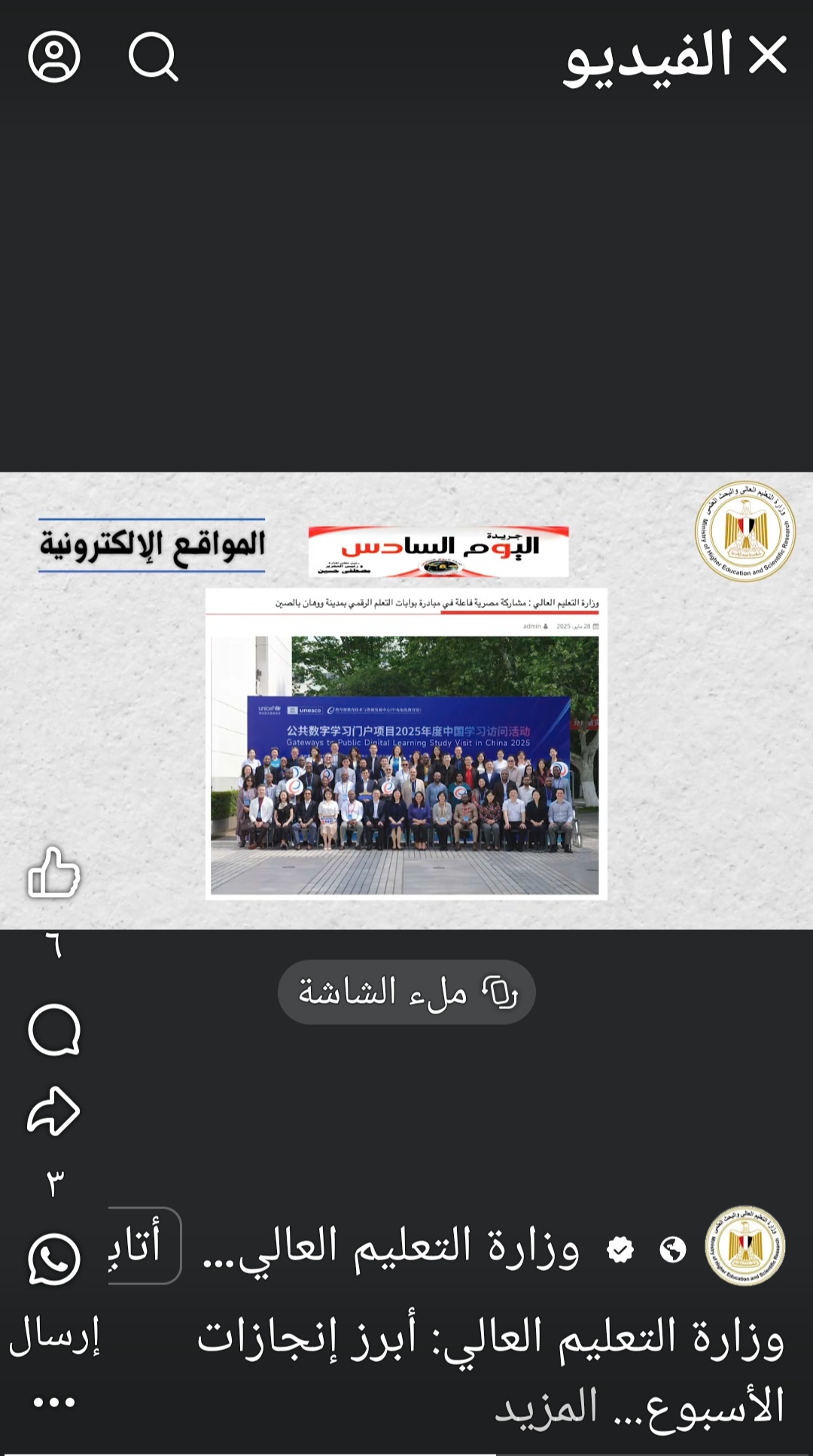Tap the ملء الشاشة fullscreen button
813x1456 pixels.
(406, 992)
